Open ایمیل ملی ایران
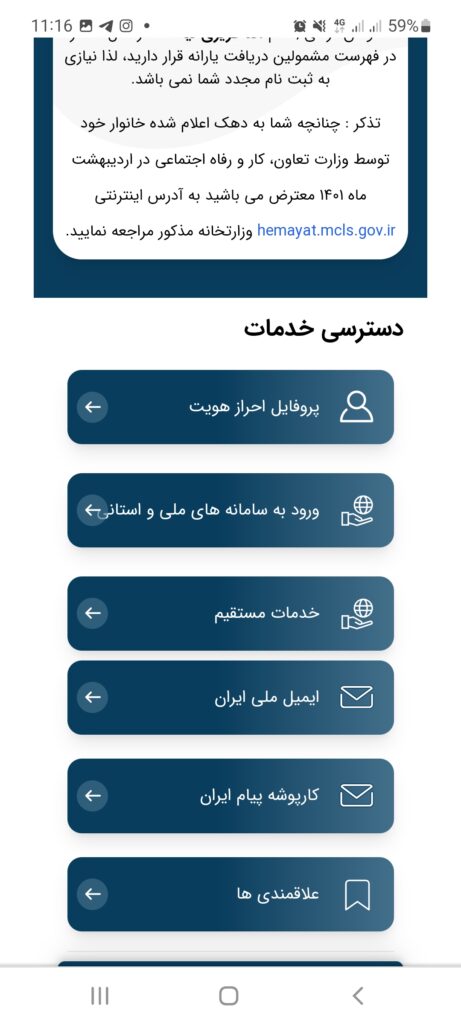461x1024 pixels. click(x=230, y=697)
